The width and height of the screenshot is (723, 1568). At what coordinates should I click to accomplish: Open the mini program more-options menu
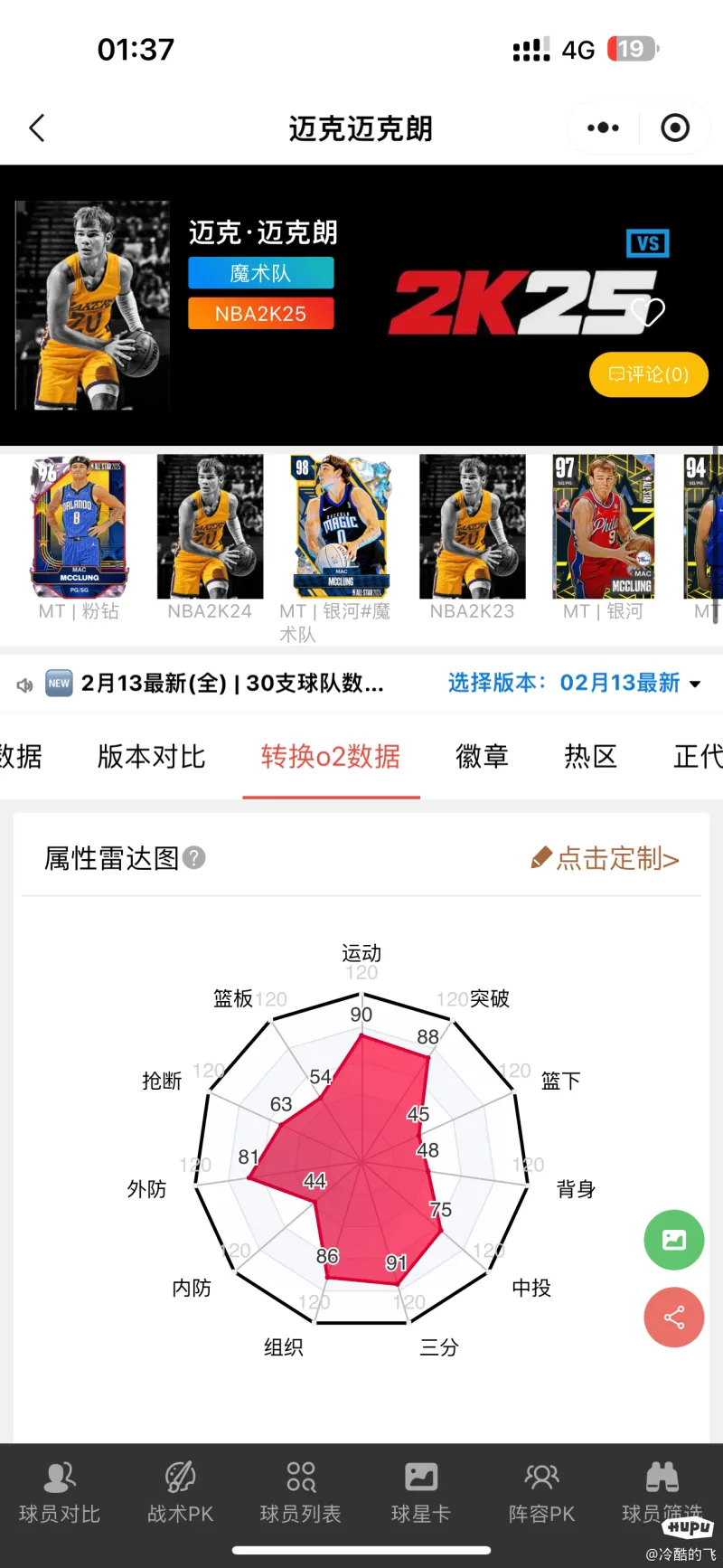tap(603, 128)
